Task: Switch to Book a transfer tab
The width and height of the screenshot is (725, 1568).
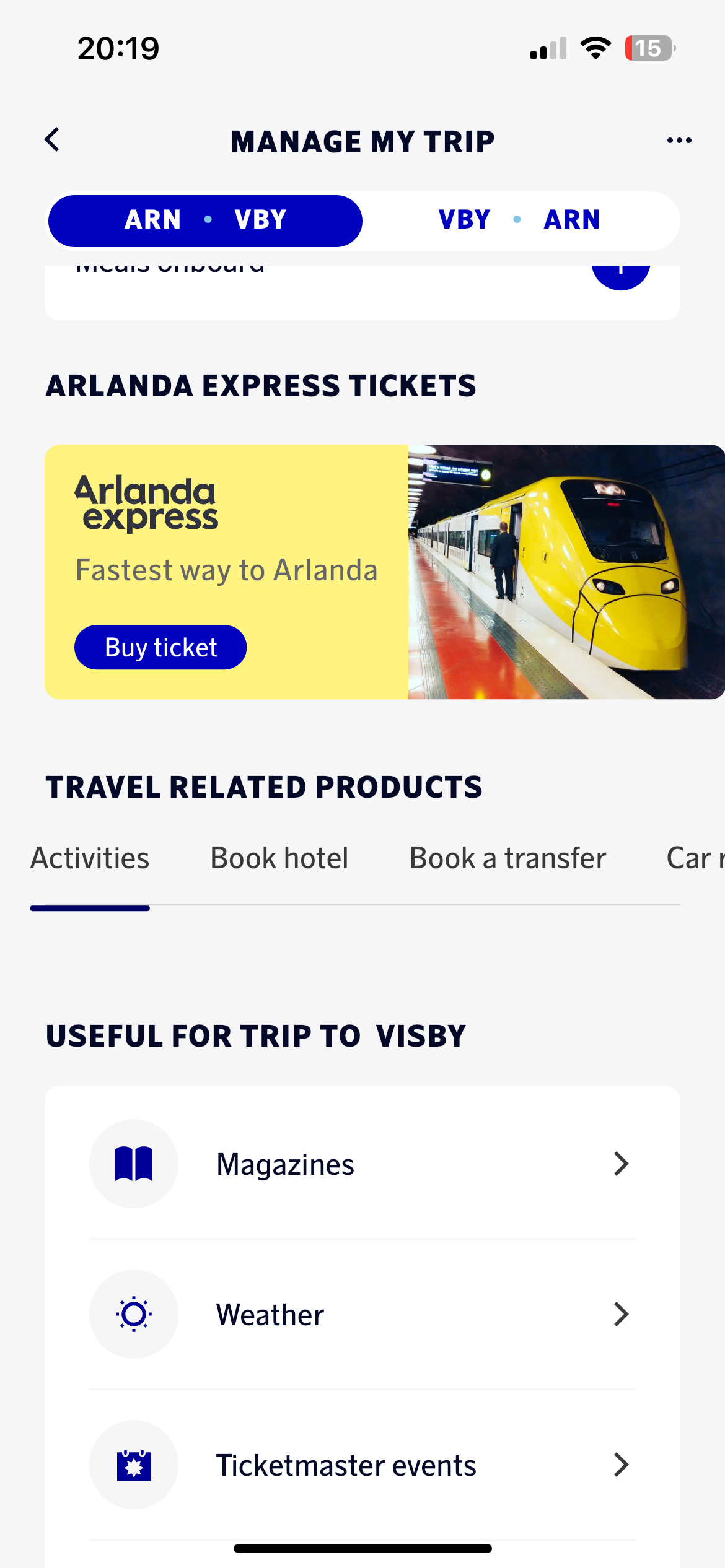Action: point(507,858)
